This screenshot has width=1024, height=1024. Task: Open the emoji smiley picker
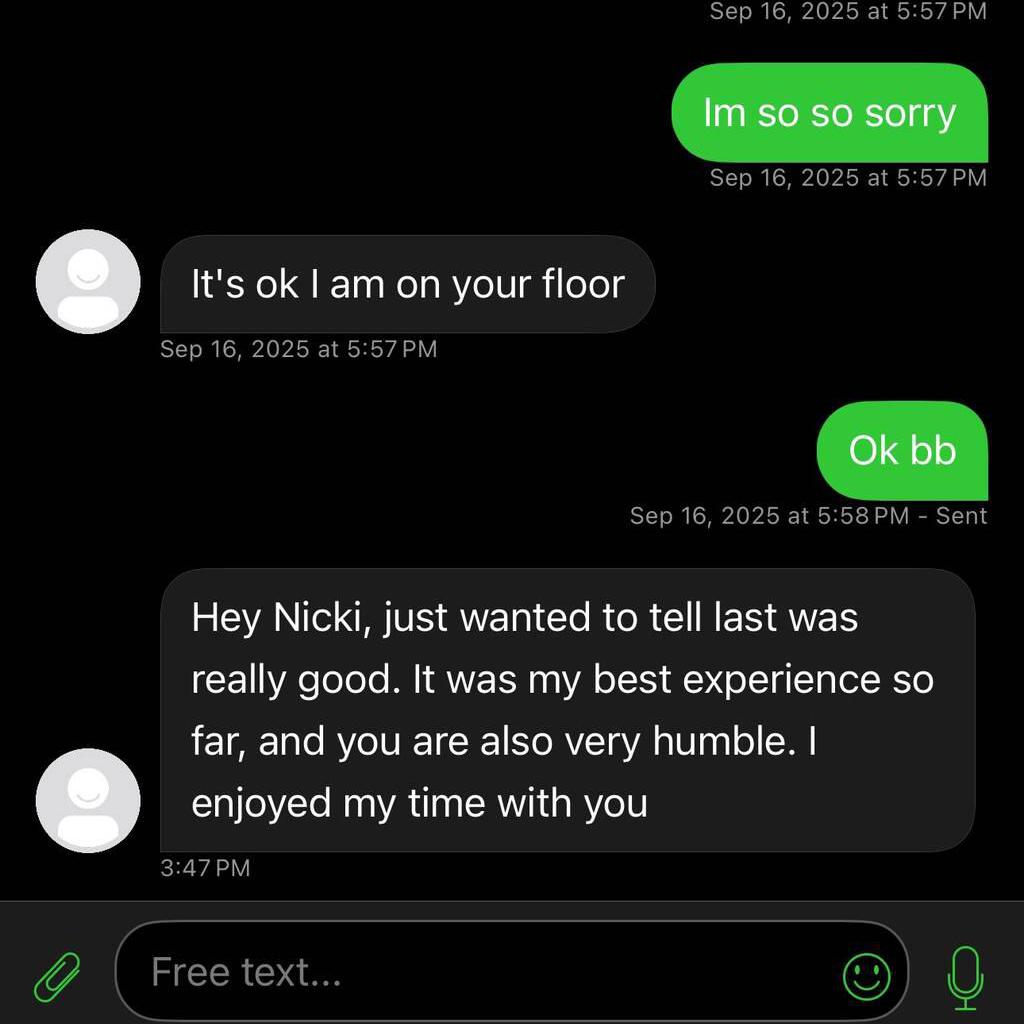866,975
